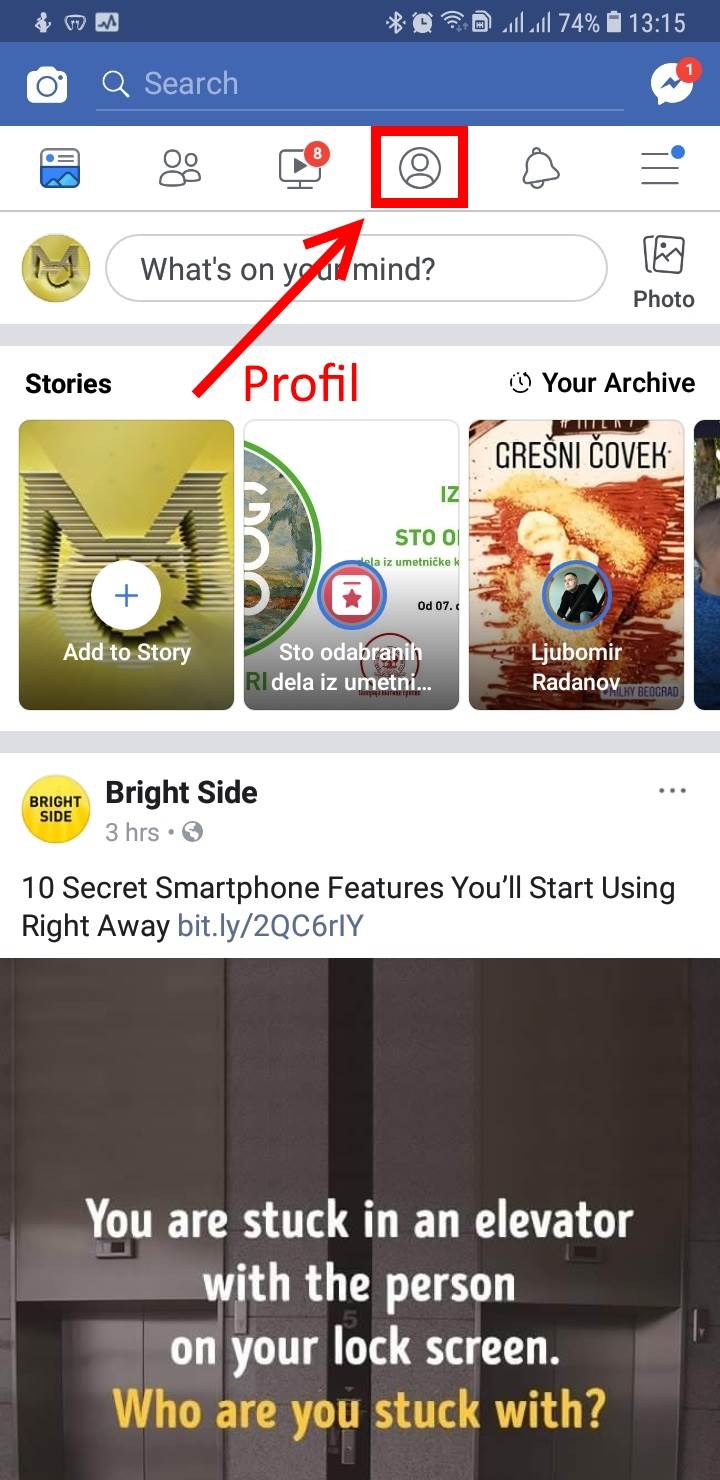Add a Photo to a post
Screen dimensions: 720x1480
click(x=664, y=271)
